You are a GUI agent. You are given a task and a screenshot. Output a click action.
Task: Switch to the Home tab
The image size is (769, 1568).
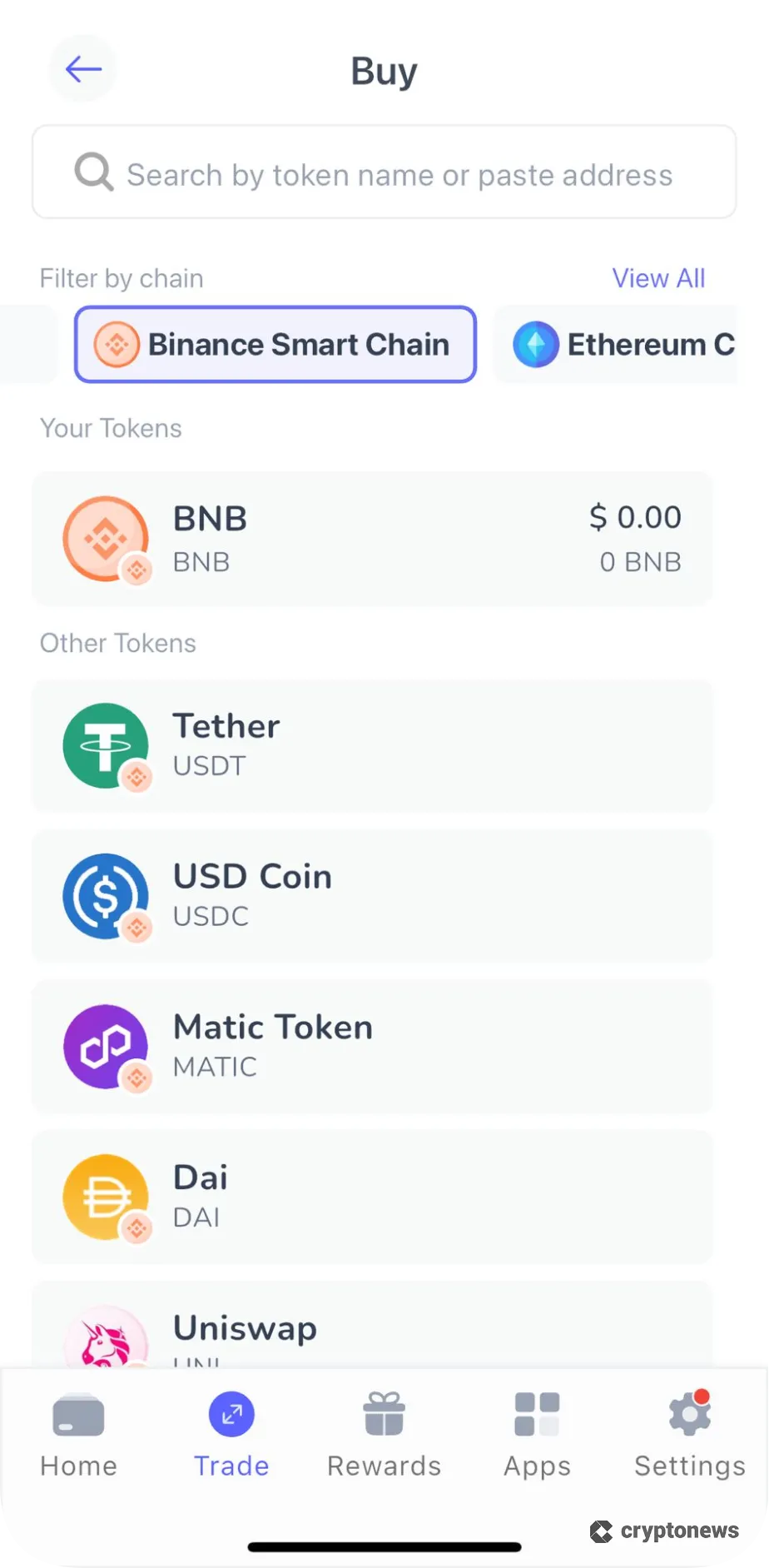click(78, 1434)
